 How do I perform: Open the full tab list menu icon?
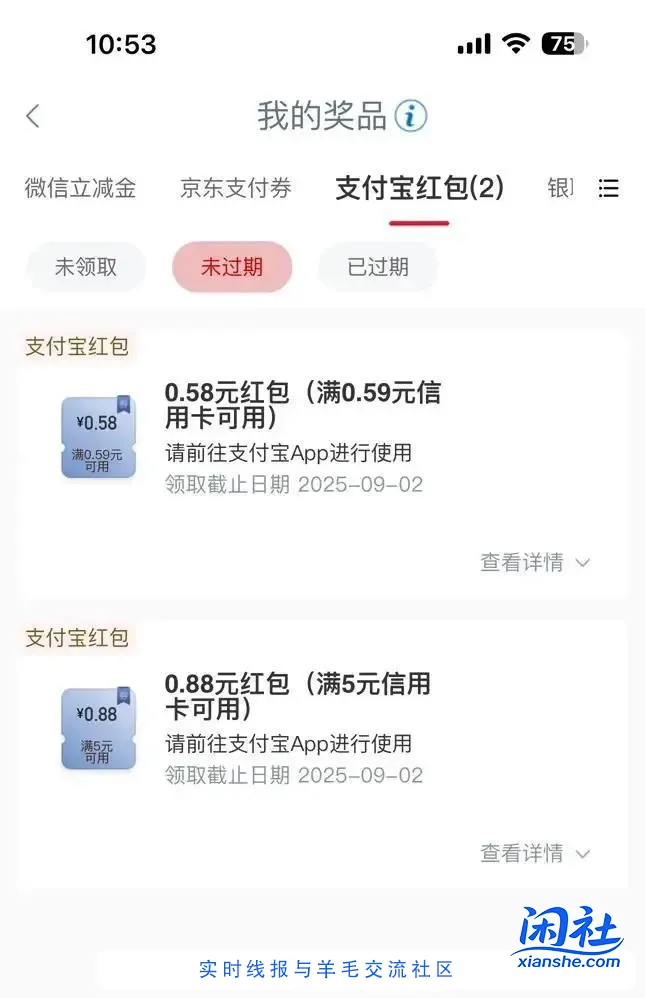tap(608, 188)
